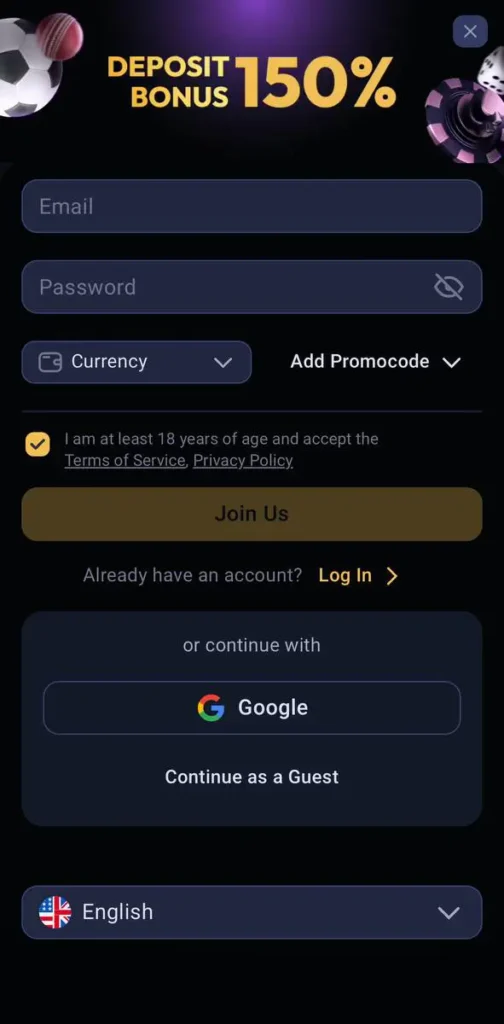Tap into the Password field

pos(252,287)
